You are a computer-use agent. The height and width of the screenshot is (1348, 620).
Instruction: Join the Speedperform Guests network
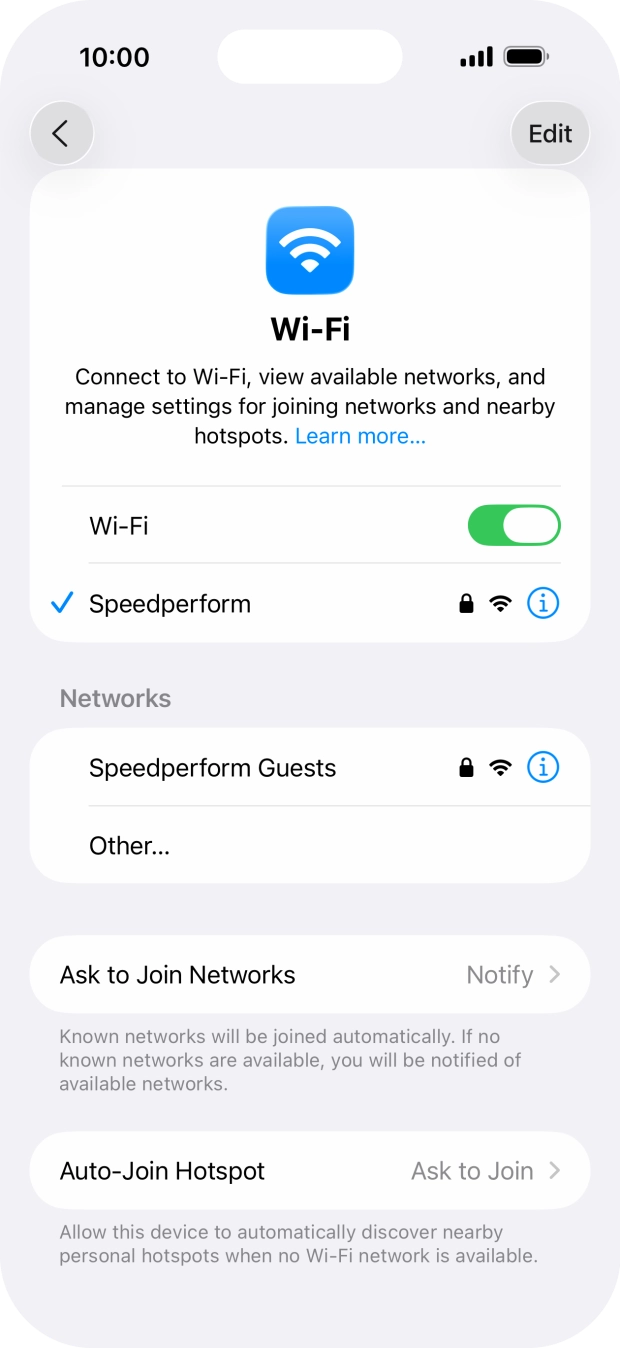(213, 768)
